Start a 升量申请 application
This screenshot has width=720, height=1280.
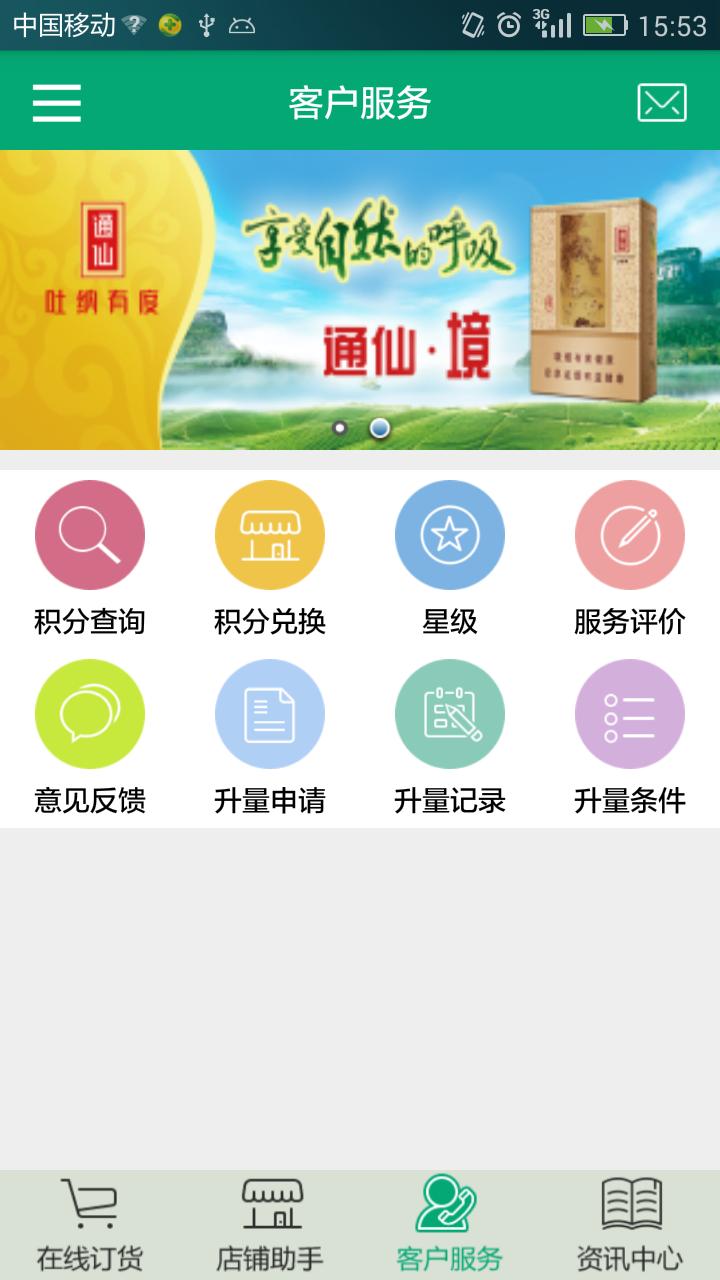pyautogui.click(x=270, y=714)
